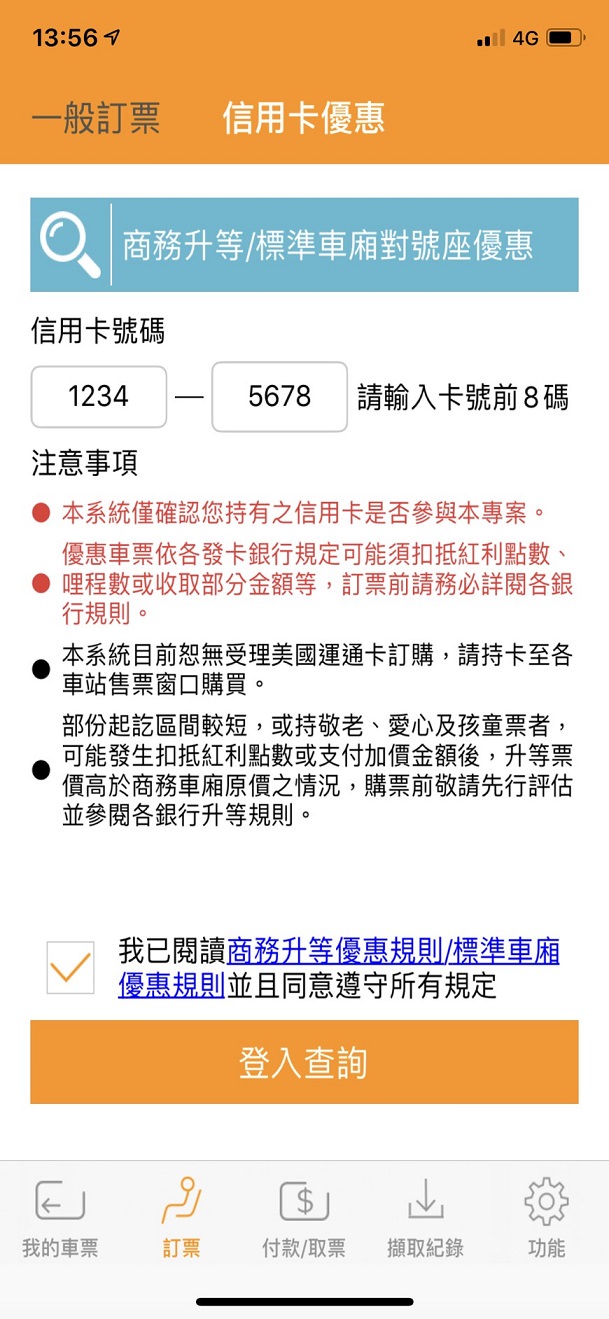The image size is (609, 1319).
Task: Open the 功能 settings tab
Action: pyautogui.click(x=547, y=1219)
